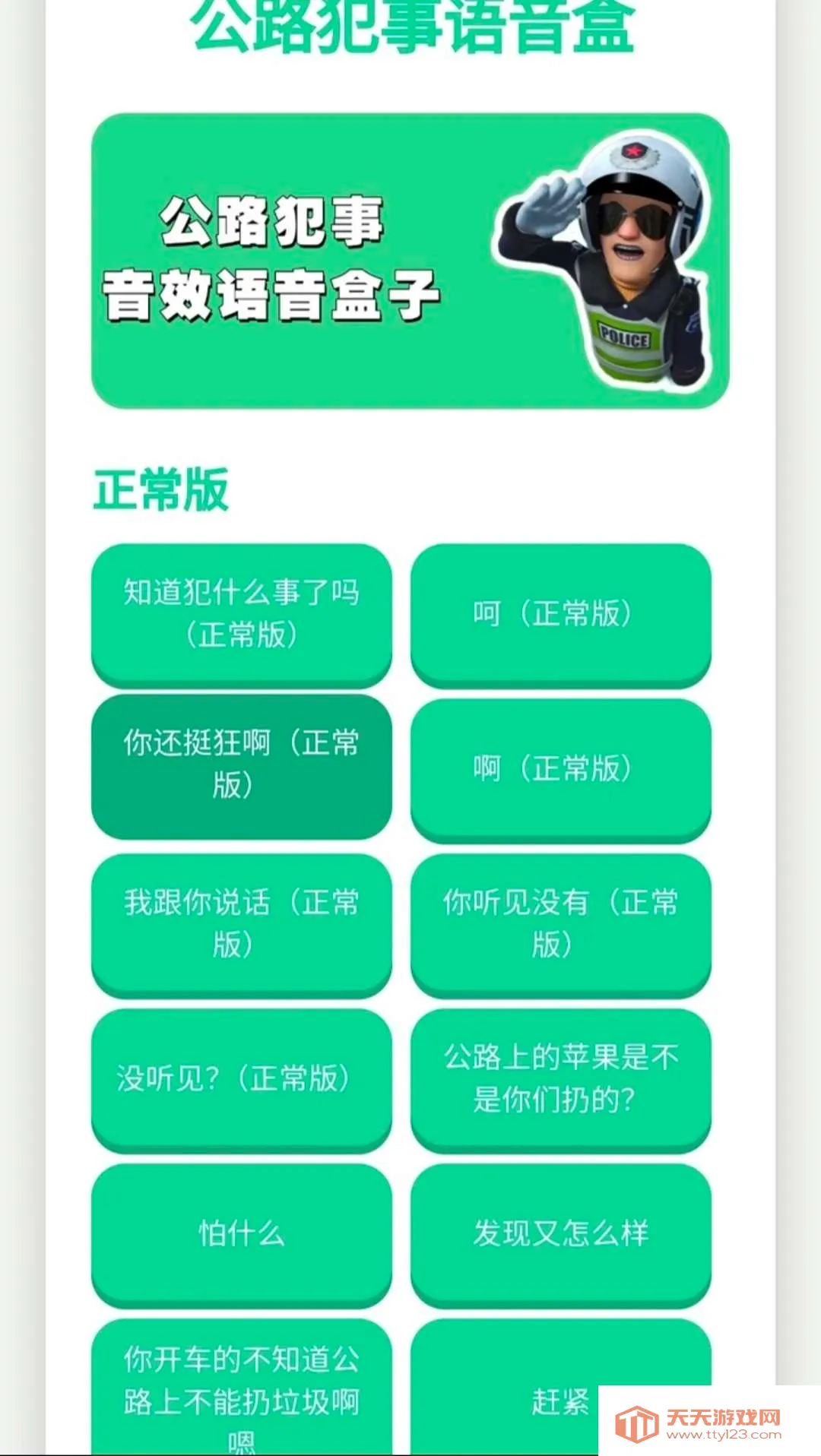Screen dimensions: 821x1456
Task: Tap the 啊（正常版）sound button
Action: pyautogui.click(x=560, y=768)
